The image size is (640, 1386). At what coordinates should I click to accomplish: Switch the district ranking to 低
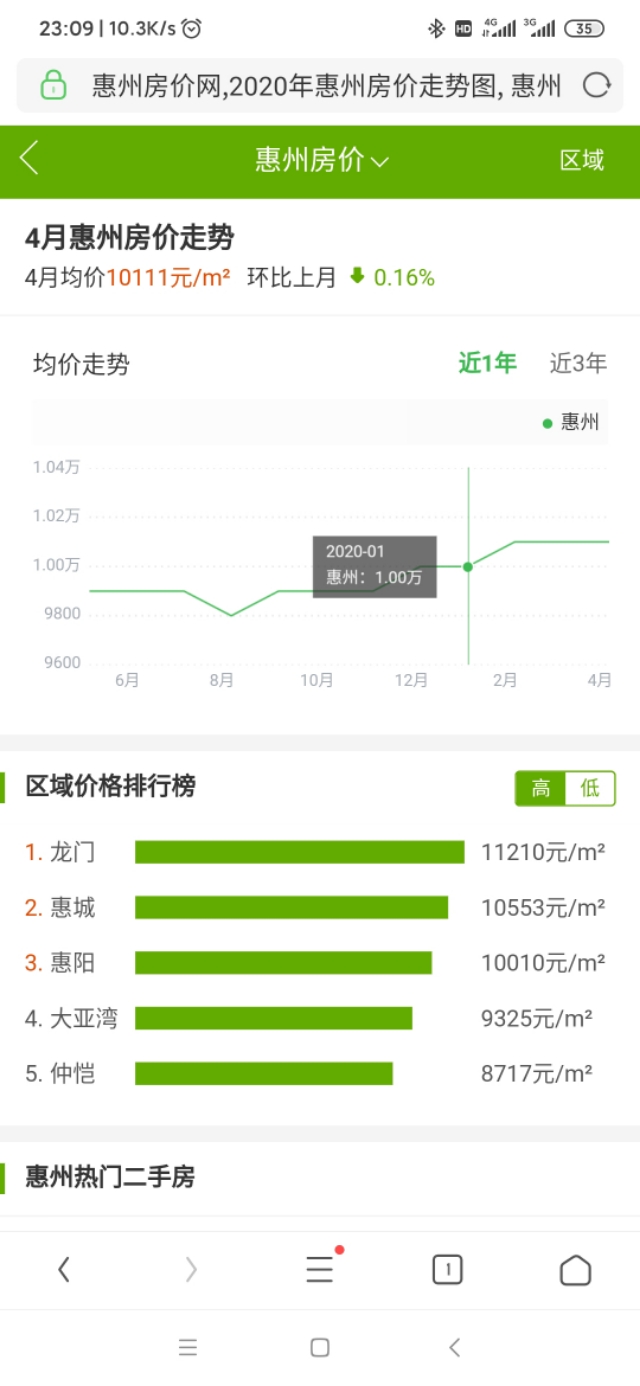(x=590, y=789)
